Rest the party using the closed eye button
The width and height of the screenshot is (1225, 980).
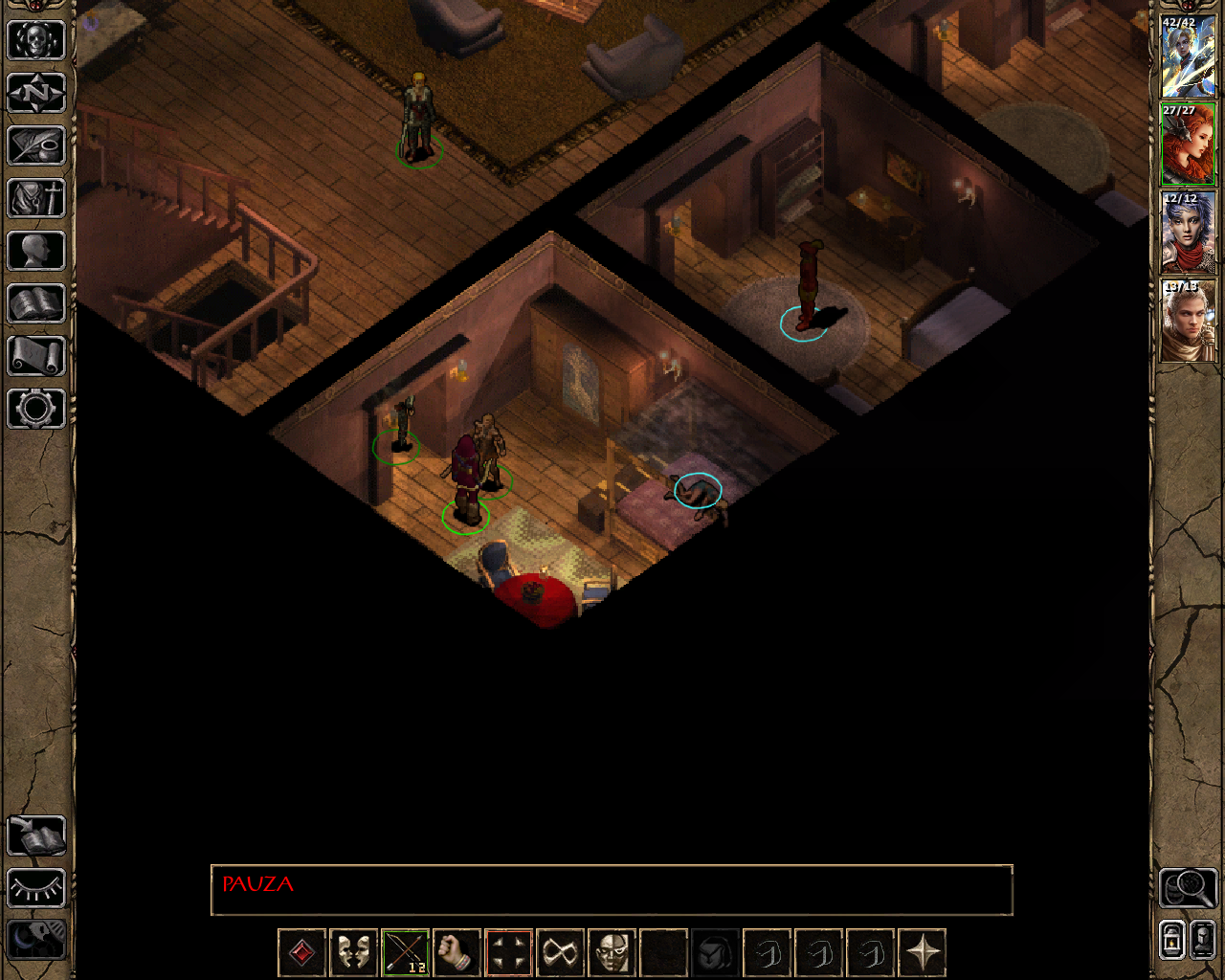pos(36,888)
